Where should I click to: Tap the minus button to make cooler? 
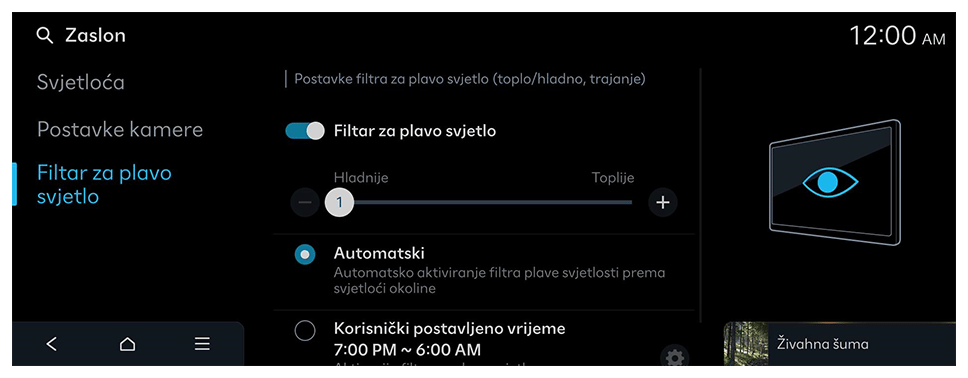pos(305,202)
